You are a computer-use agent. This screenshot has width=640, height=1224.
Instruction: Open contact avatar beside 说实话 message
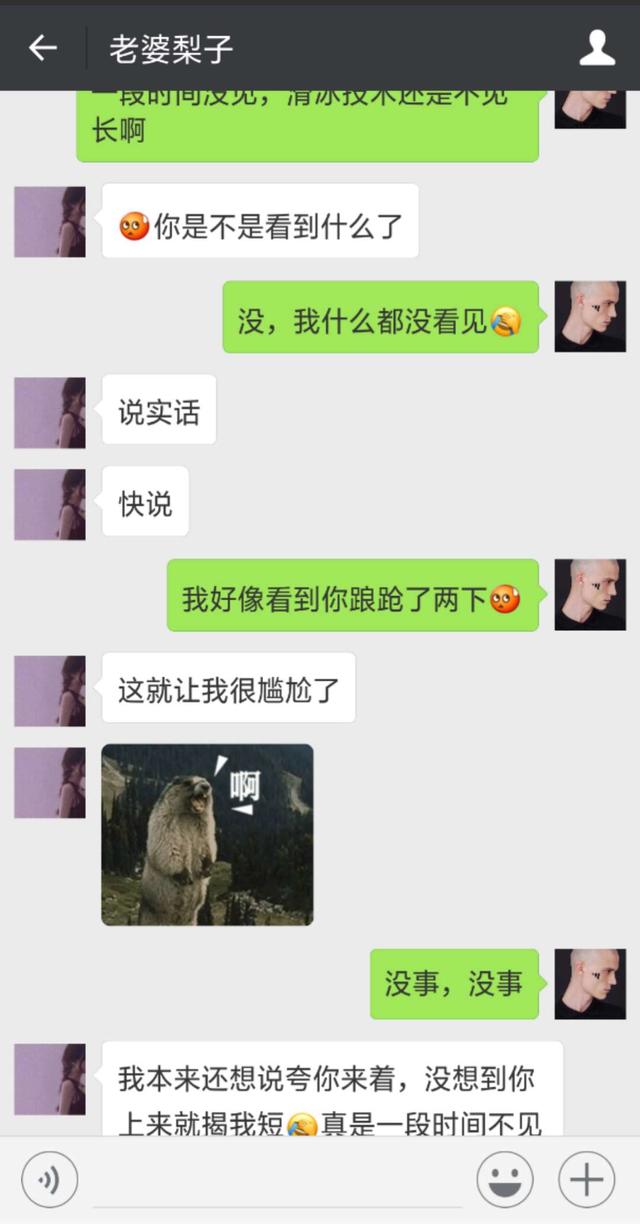point(49,412)
